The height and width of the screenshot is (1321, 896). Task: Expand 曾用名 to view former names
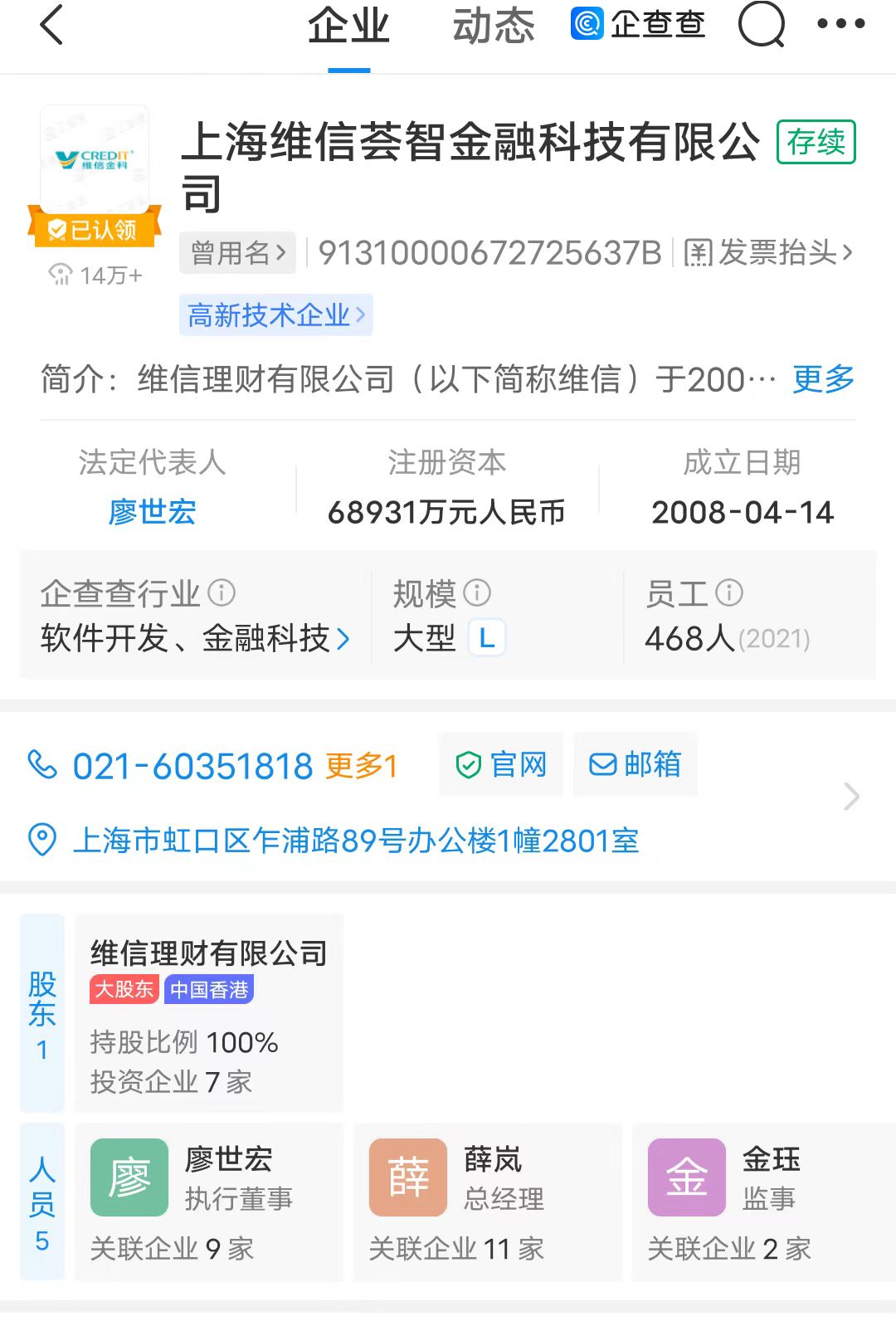(237, 251)
